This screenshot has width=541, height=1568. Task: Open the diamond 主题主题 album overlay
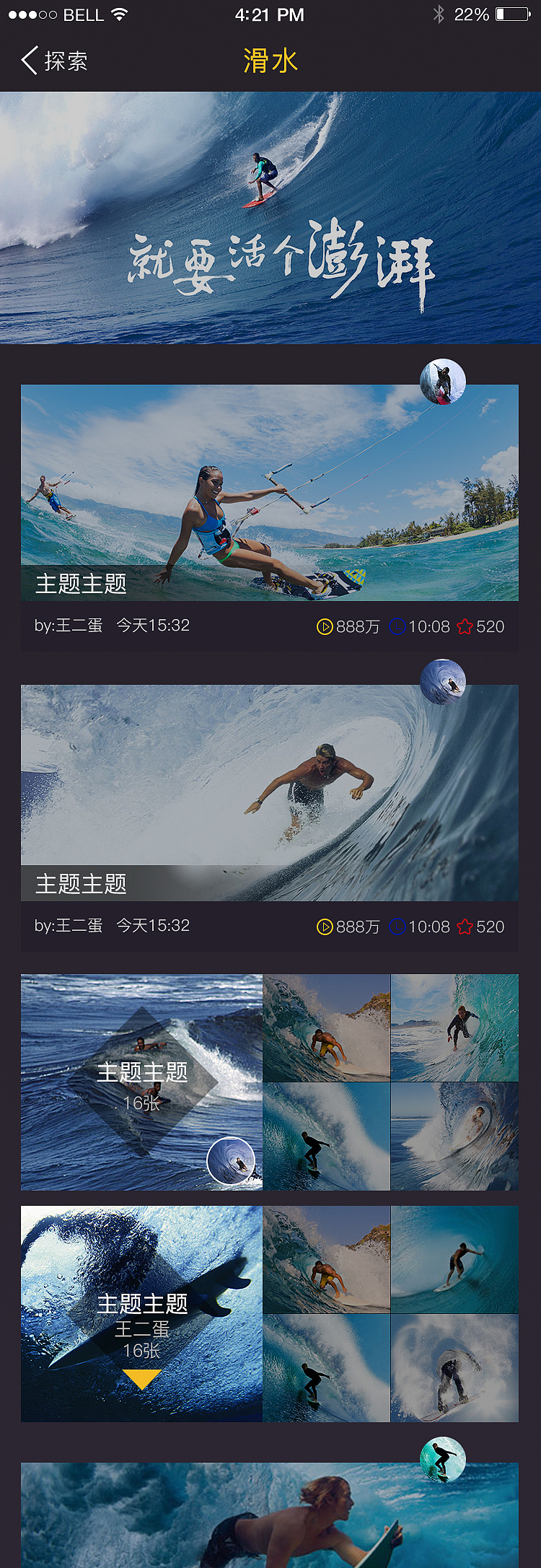(141, 1072)
